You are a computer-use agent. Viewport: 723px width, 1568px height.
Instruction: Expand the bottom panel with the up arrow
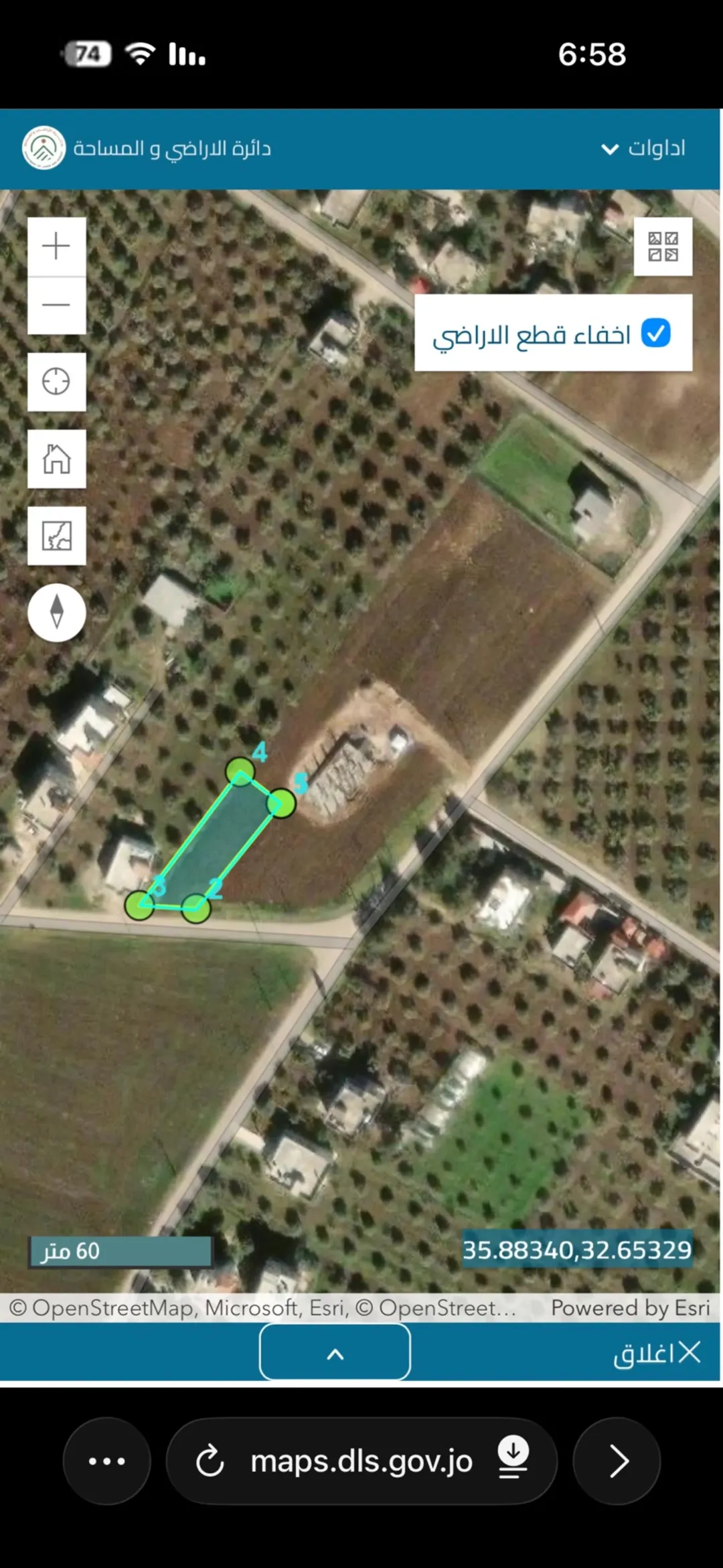335,1352
